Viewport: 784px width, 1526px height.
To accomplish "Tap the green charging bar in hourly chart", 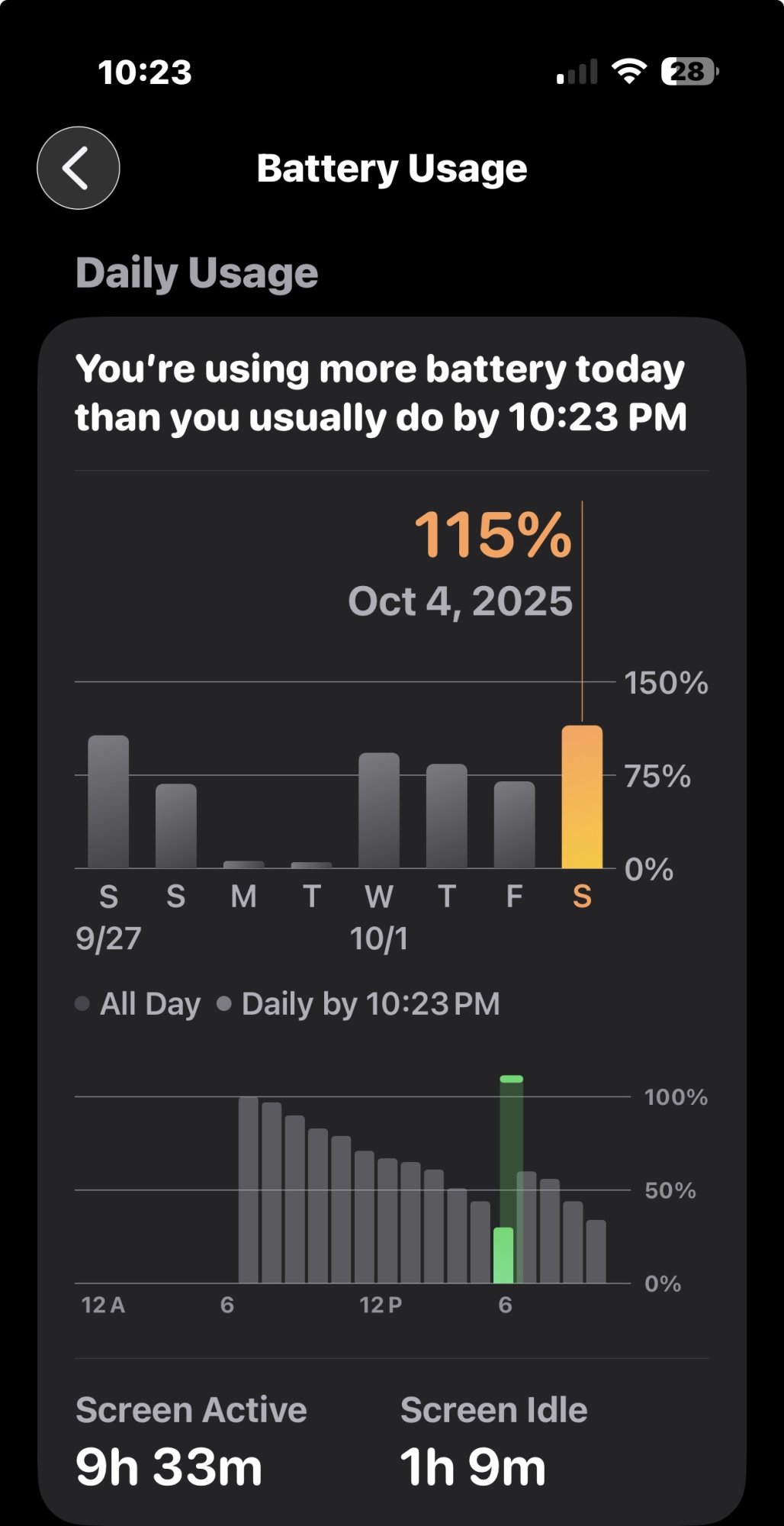I will (503, 1254).
